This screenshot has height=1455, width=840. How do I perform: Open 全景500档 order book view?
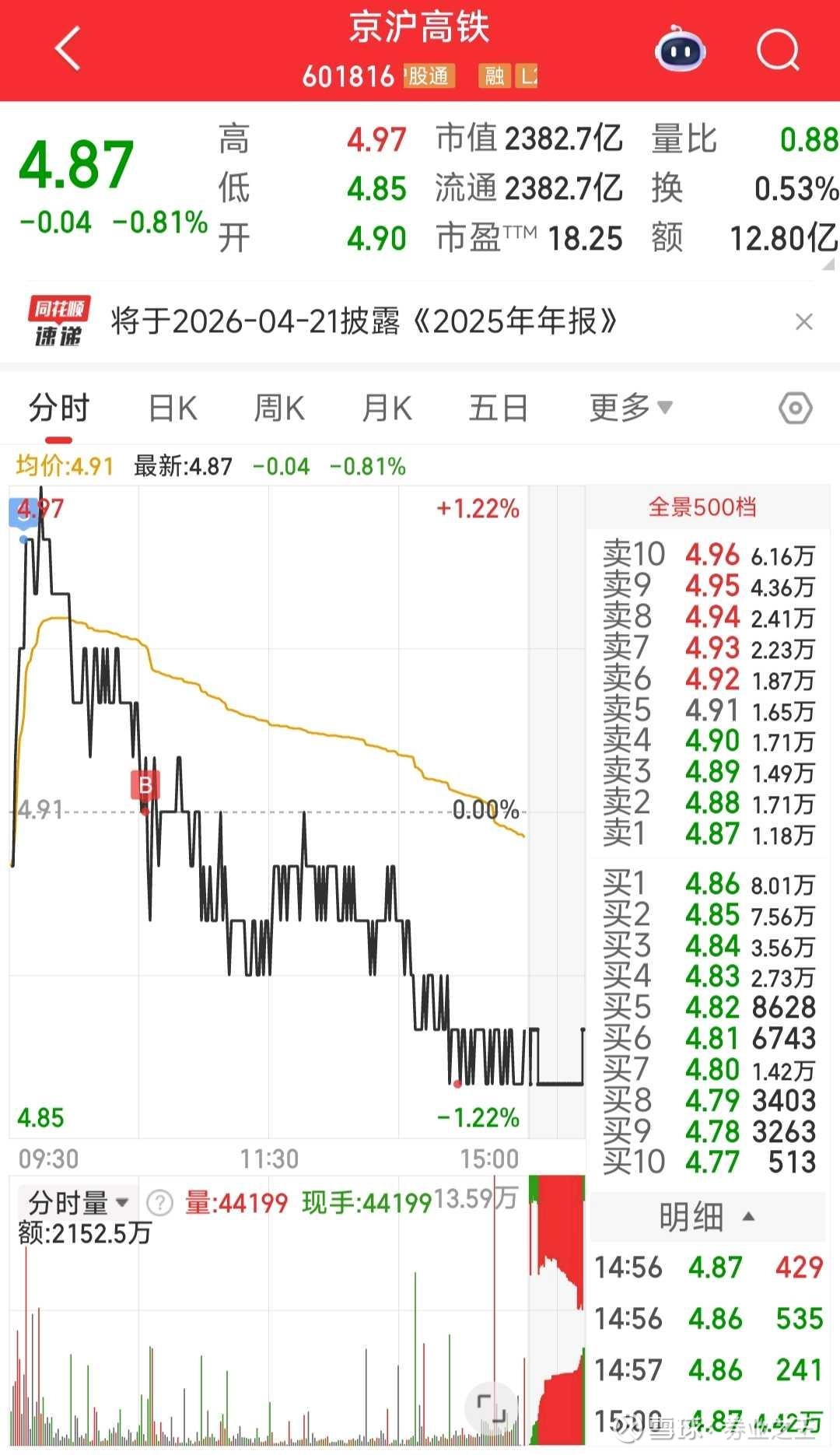(702, 507)
